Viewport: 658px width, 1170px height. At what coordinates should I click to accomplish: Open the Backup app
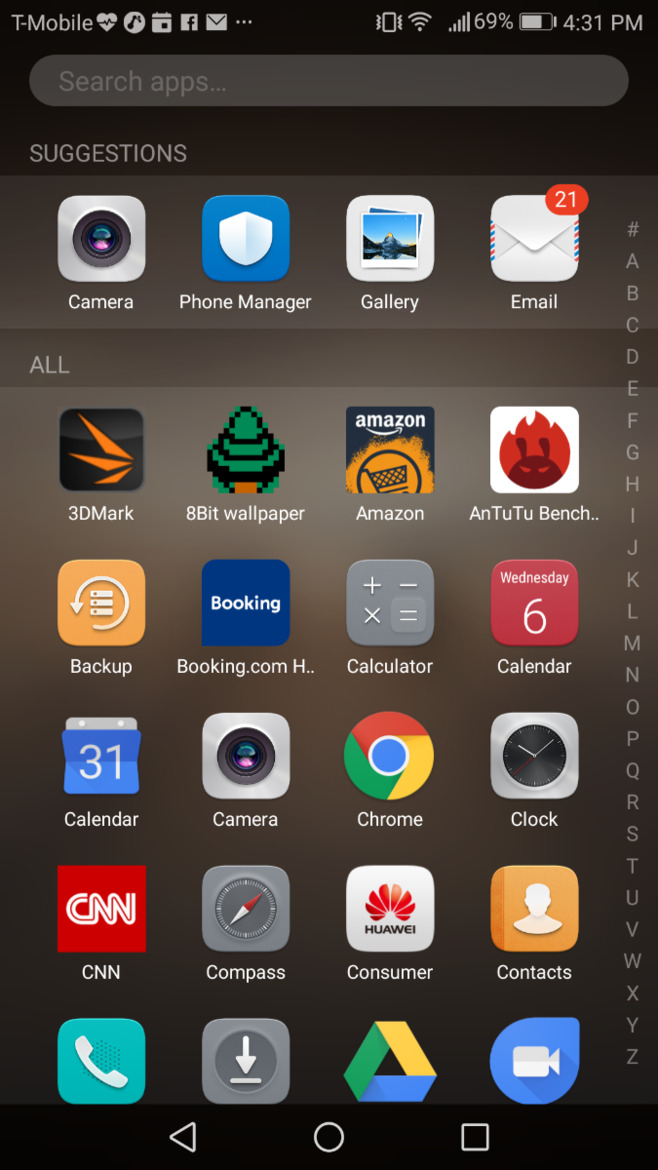coord(101,603)
